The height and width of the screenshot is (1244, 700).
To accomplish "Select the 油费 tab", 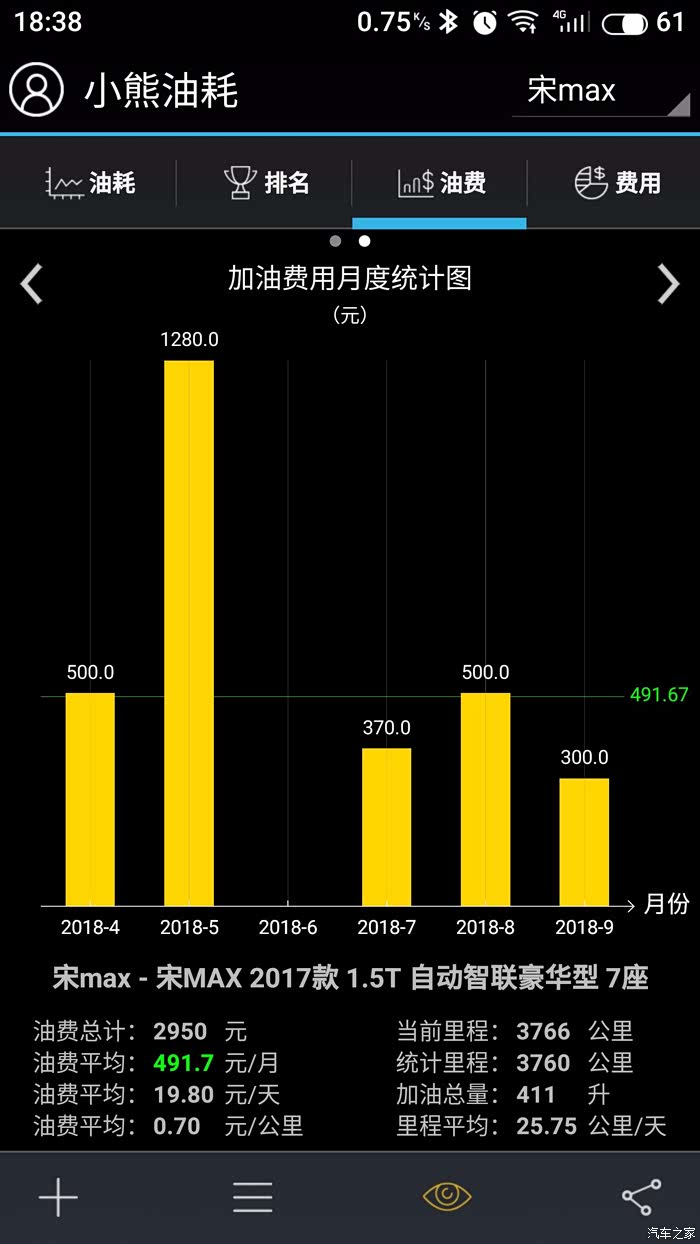I will 441,183.
